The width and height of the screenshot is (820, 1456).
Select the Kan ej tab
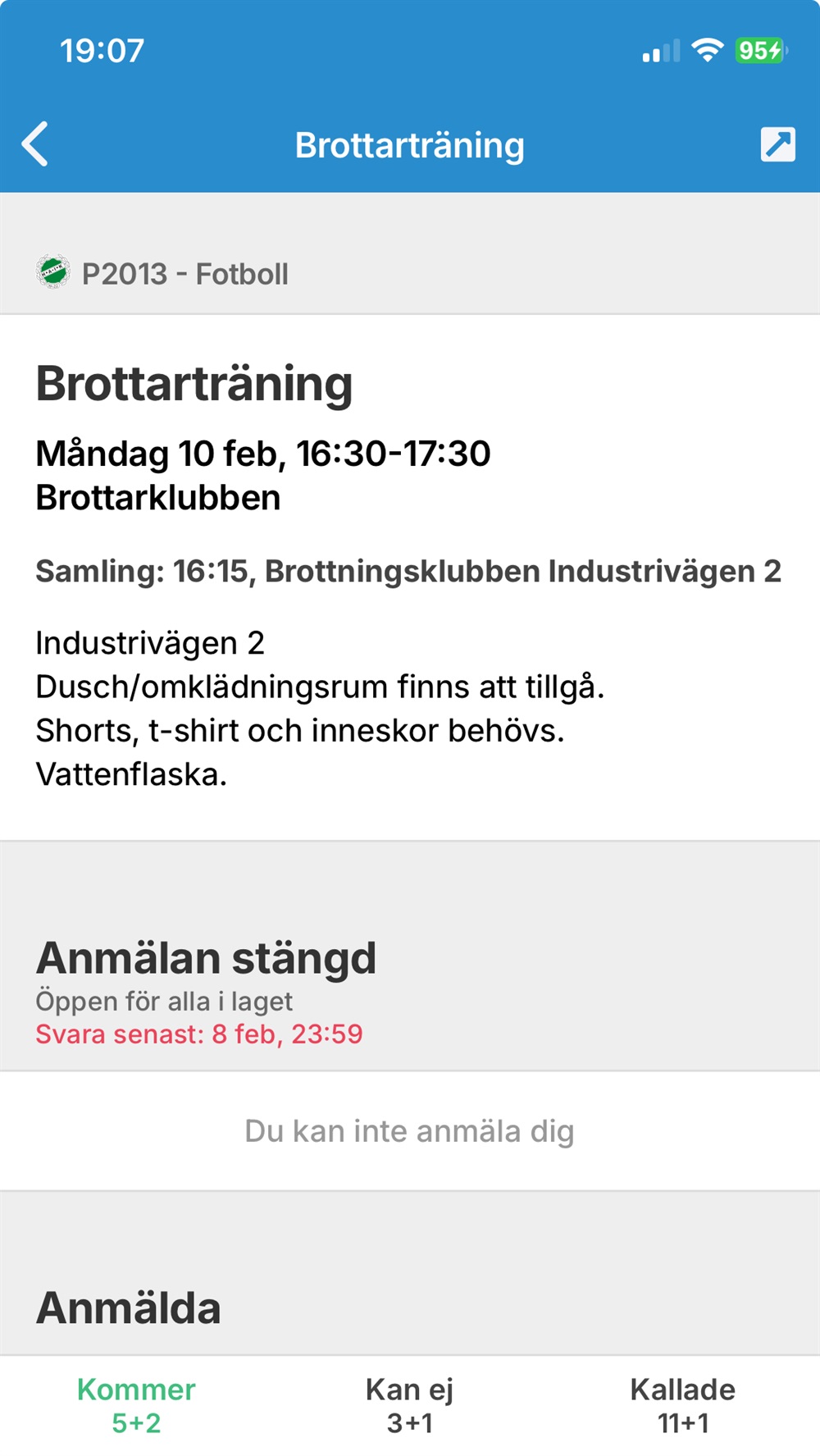pos(409,1405)
